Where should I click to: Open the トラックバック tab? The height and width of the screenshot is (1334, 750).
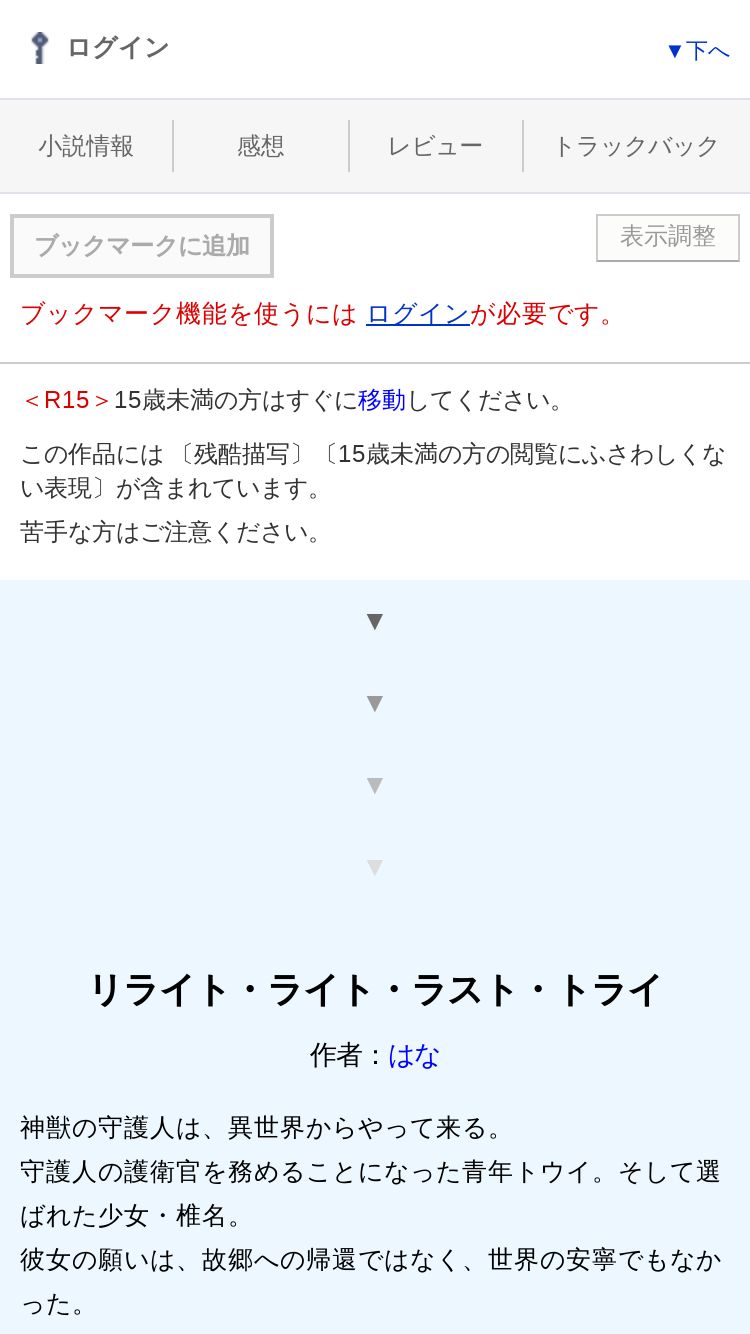[636, 146]
